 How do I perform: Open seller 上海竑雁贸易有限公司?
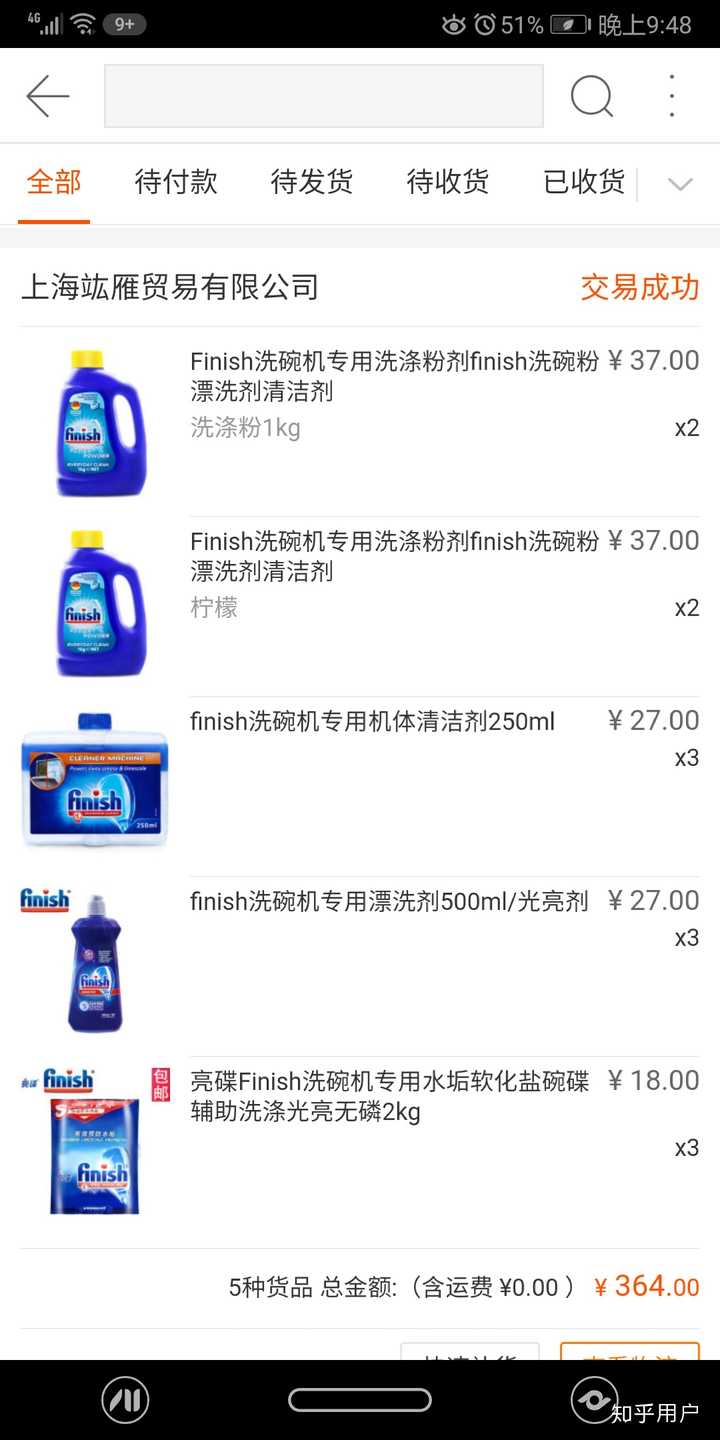[x=170, y=288]
